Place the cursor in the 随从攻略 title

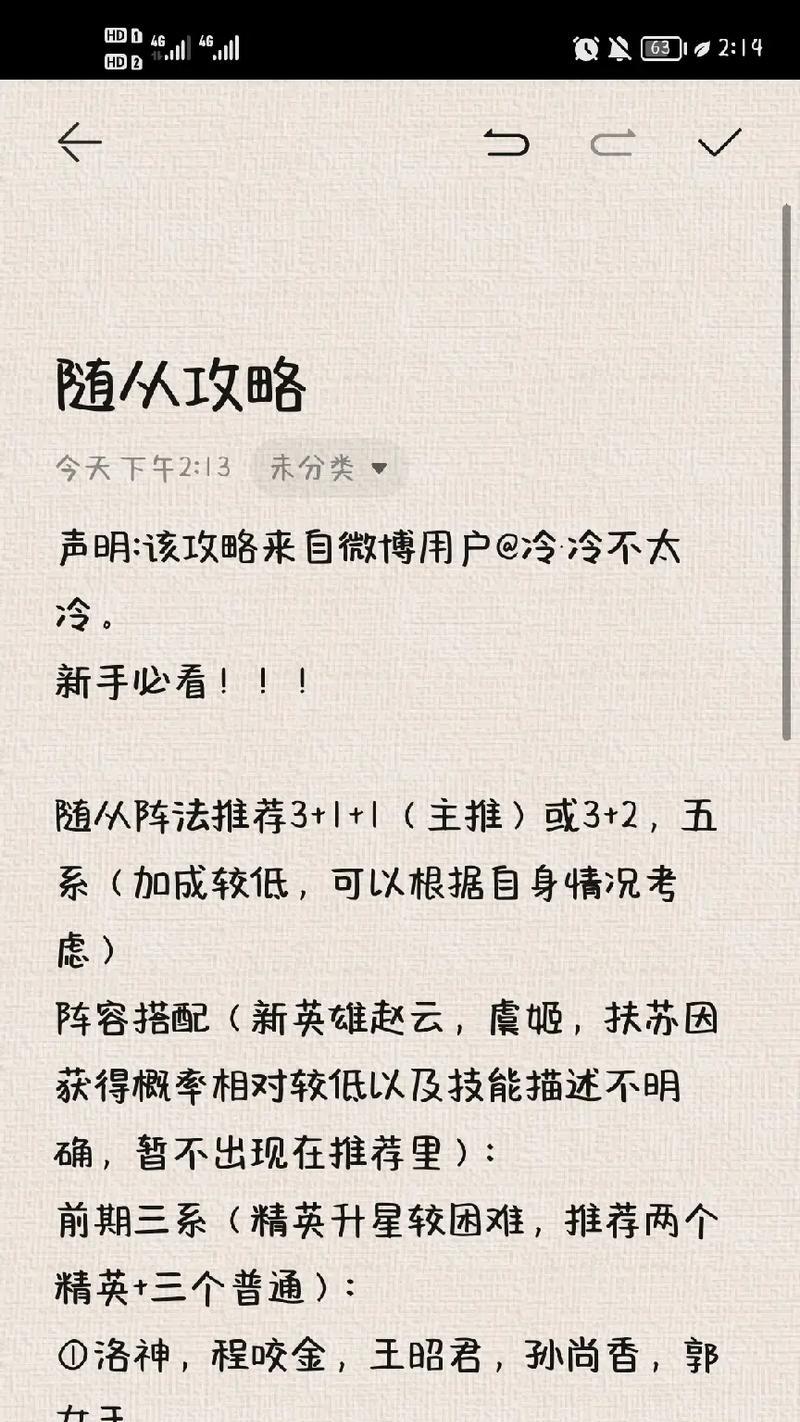point(181,386)
